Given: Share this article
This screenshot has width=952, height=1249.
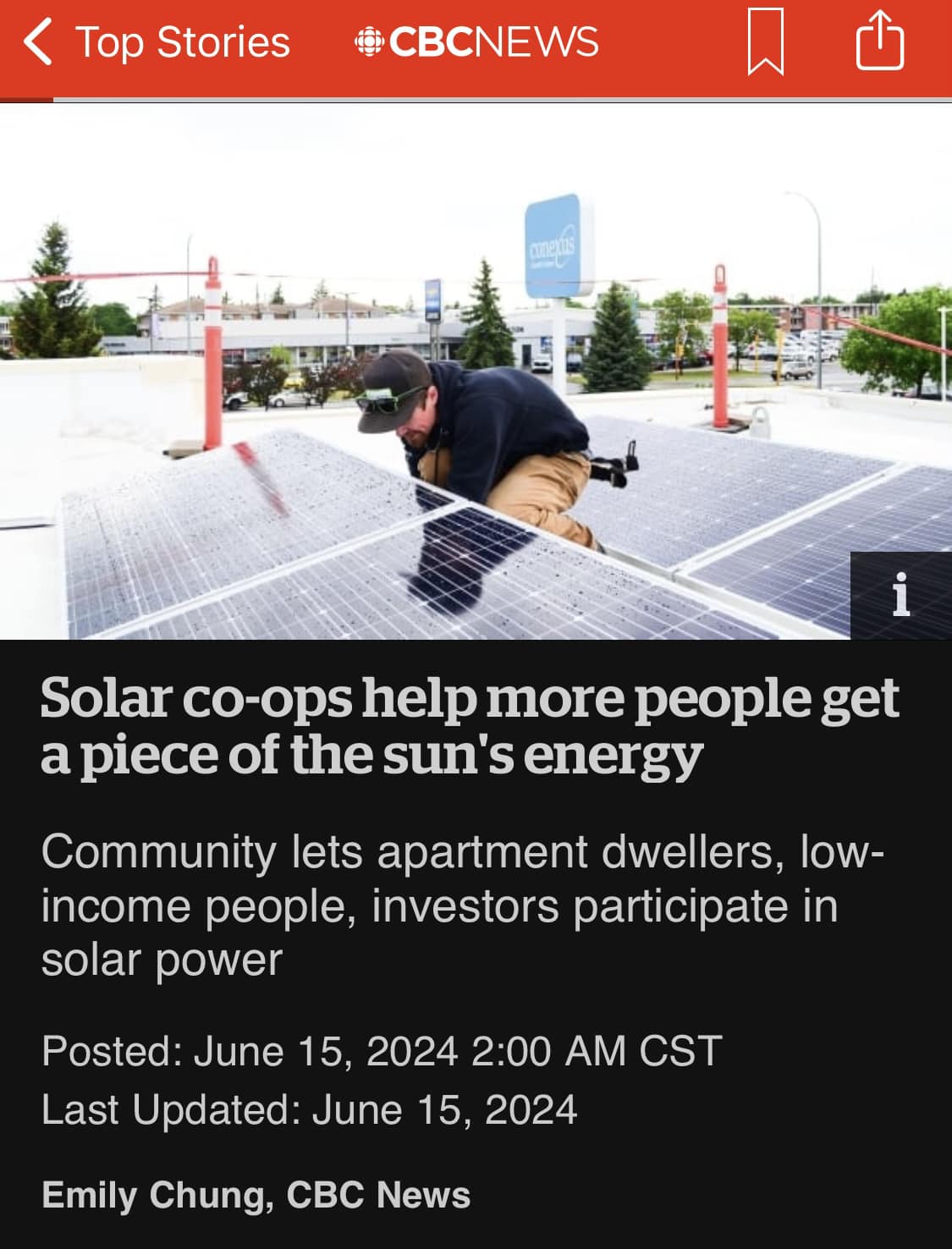Looking at the screenshot, I should pyautogui.click(x=880, y=41).
